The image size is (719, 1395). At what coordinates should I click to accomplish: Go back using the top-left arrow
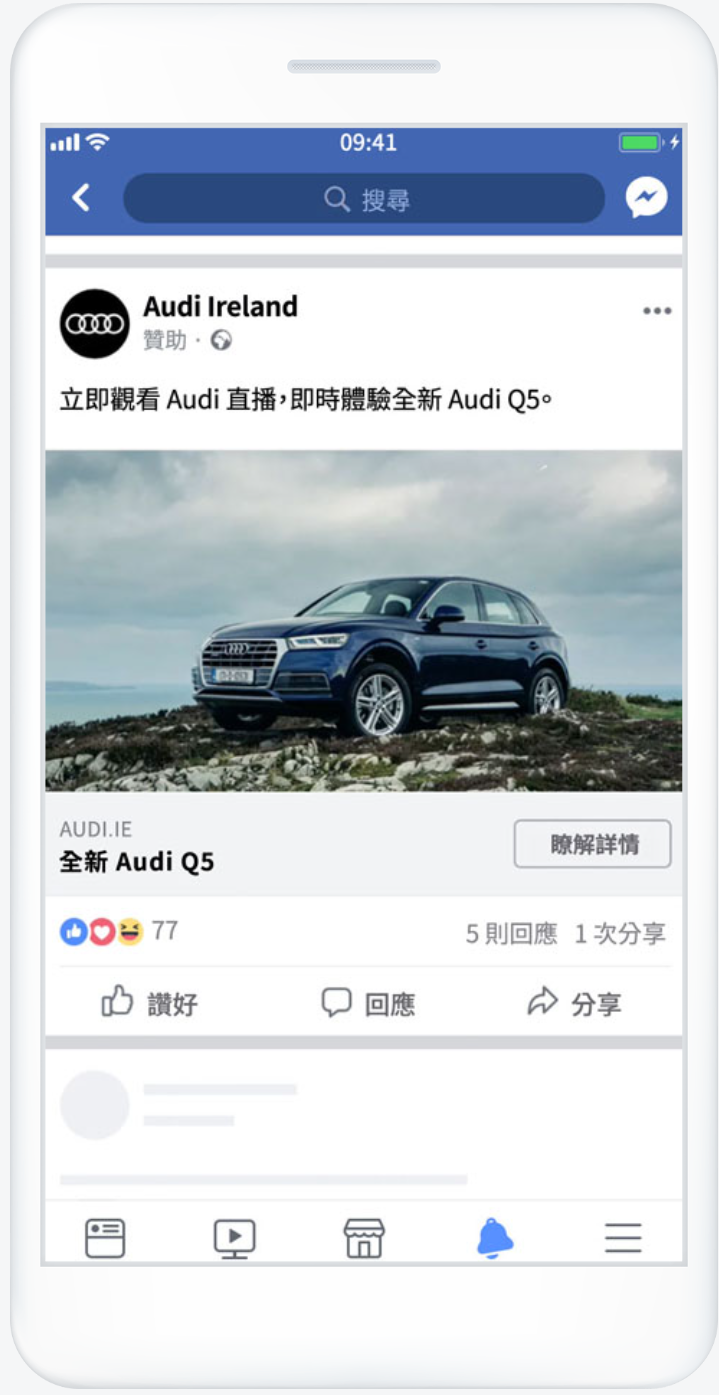tap(81, 198)
